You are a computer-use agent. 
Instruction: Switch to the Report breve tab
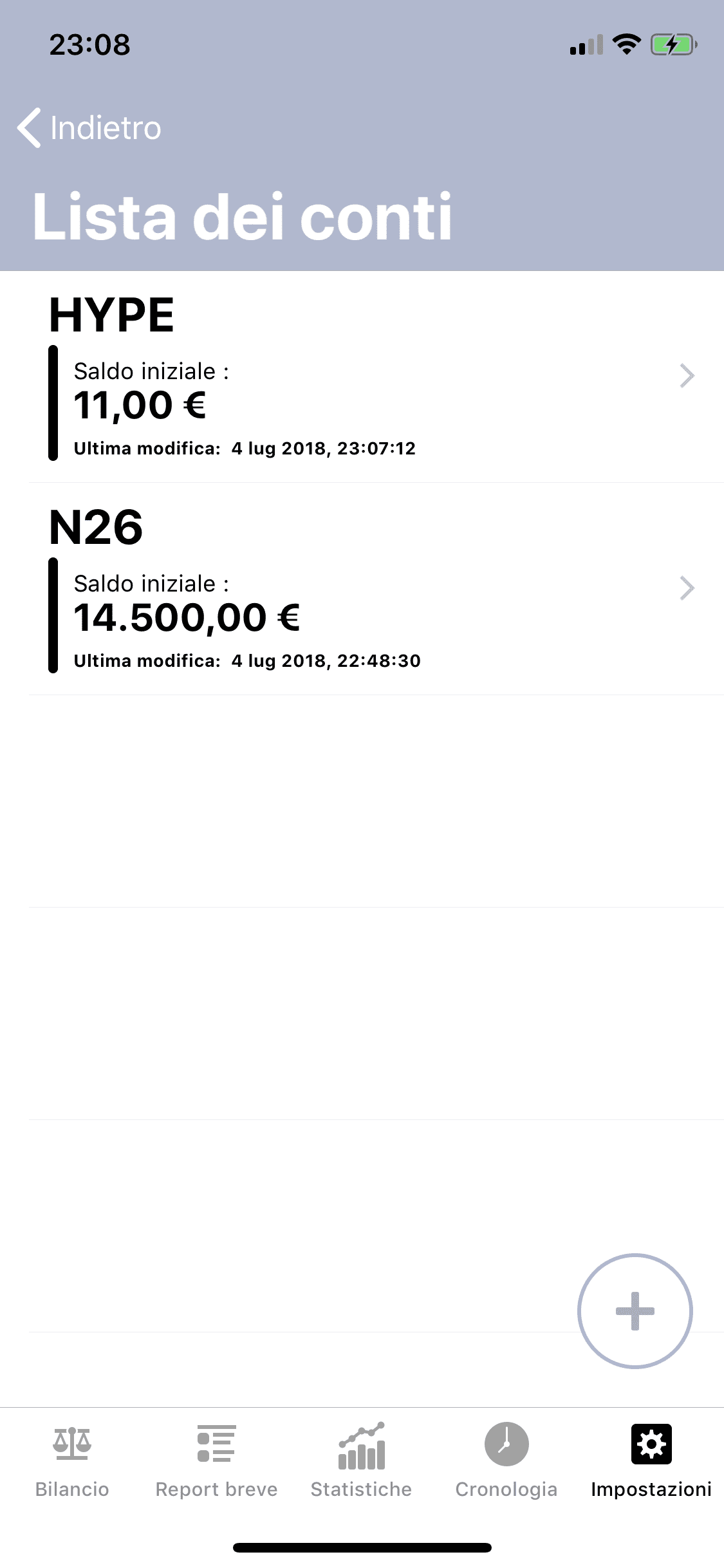216,1460
